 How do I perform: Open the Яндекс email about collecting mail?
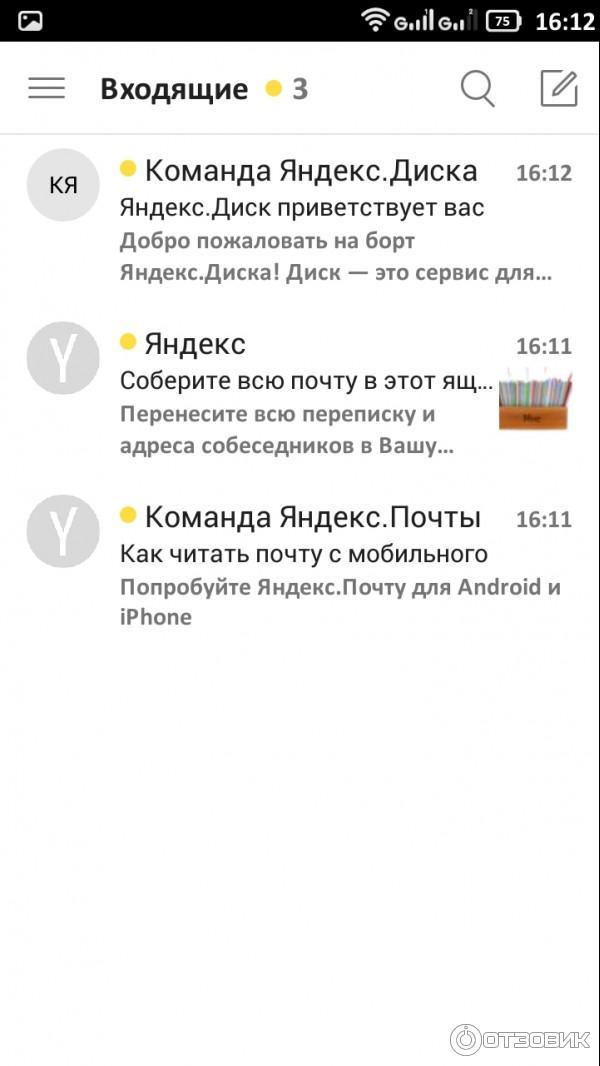coord(300,396)
